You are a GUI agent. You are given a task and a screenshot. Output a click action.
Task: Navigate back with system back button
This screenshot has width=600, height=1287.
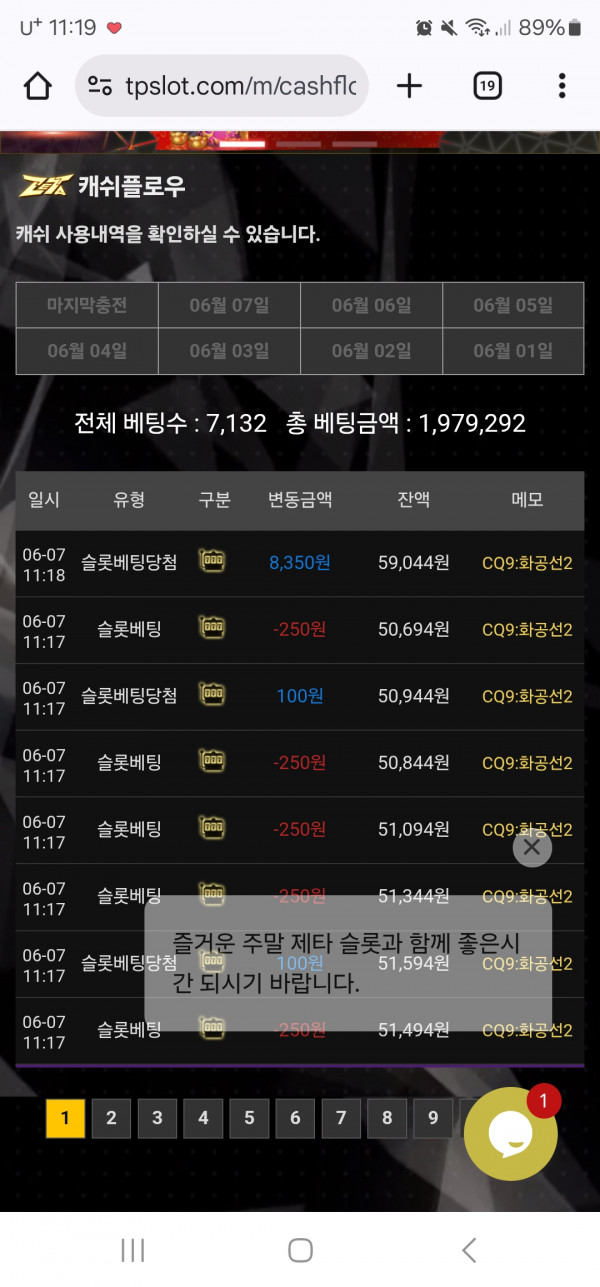tap(468, 1249)
